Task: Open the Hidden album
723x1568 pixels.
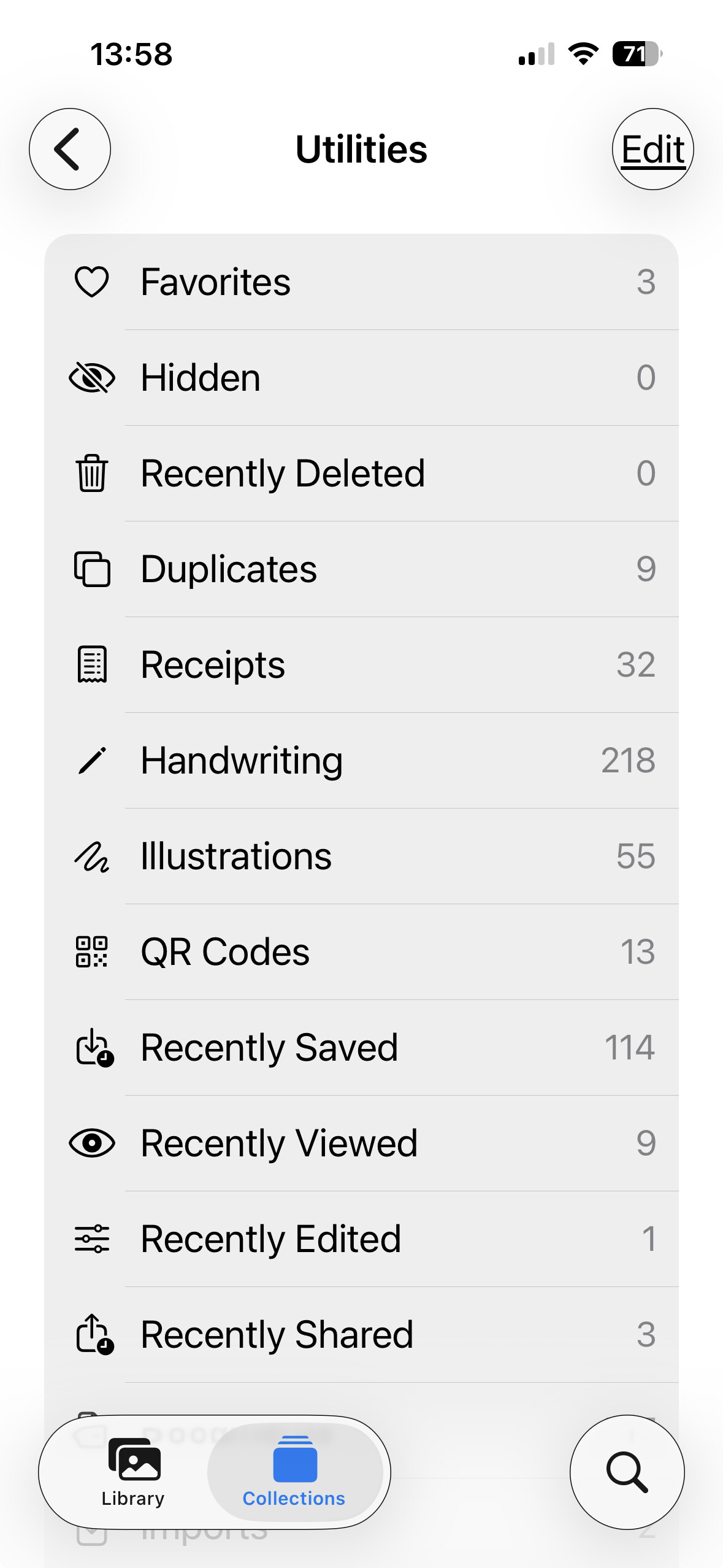Action: pyautogui.click(x=361, y=378)
